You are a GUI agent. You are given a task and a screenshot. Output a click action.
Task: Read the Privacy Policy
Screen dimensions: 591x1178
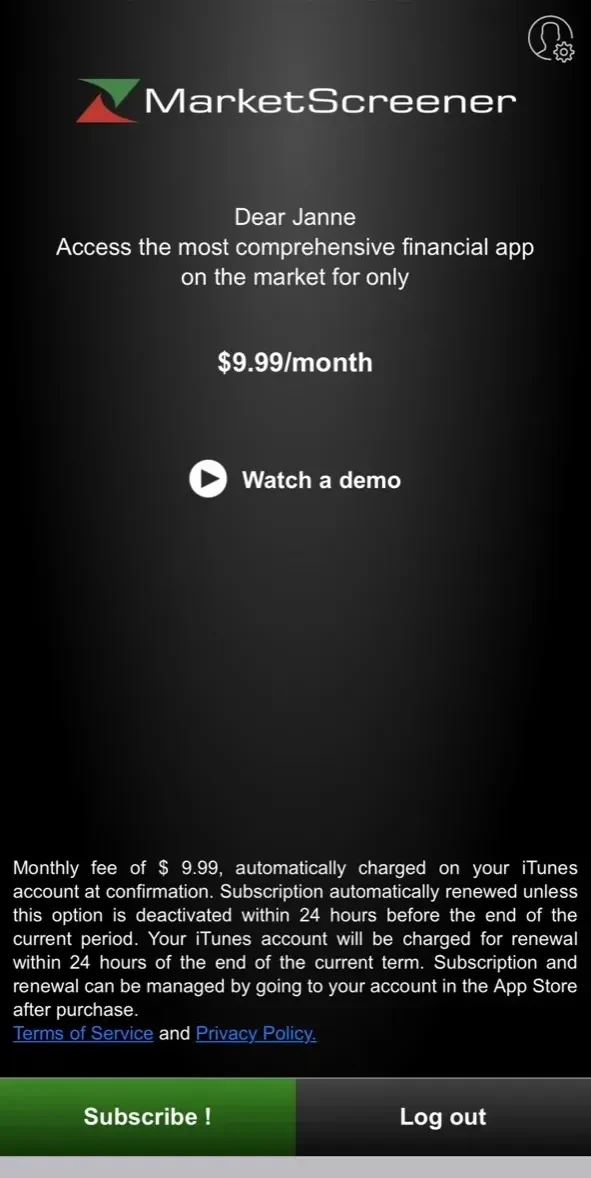[x=256, y=1033]
